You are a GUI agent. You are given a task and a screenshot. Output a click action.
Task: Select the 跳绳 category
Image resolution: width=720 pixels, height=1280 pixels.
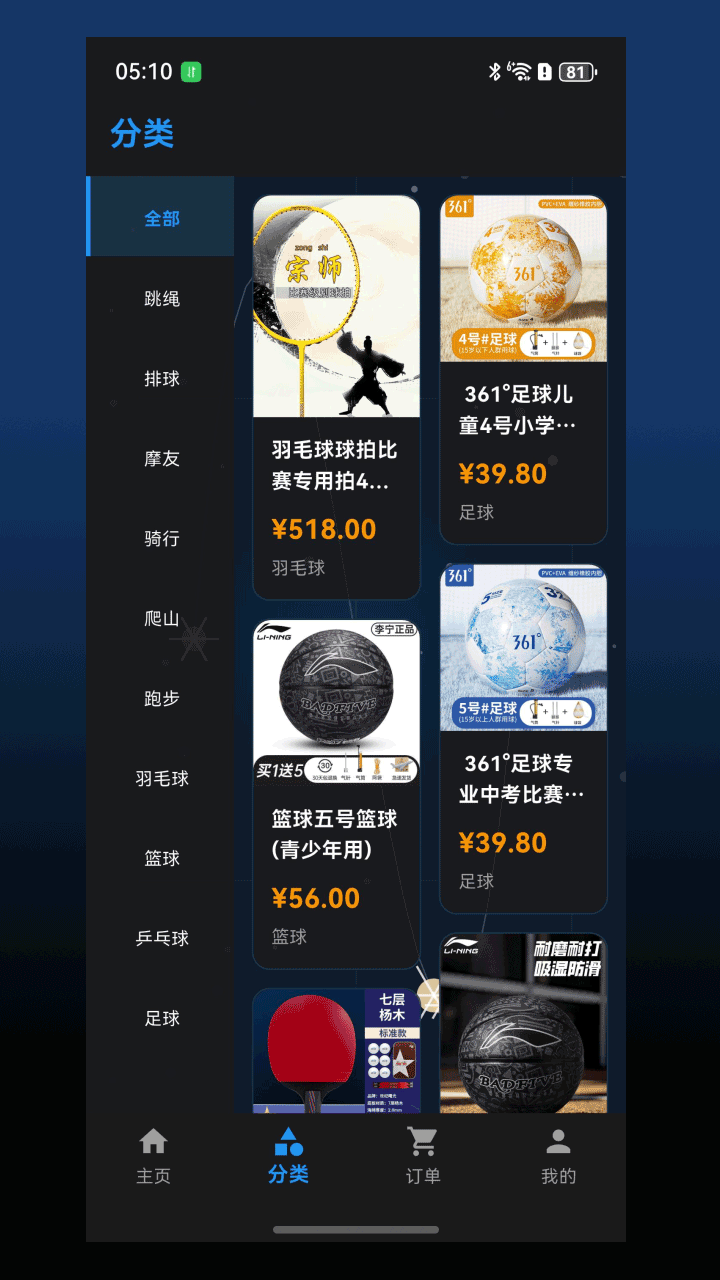click(x=160, y=299)
